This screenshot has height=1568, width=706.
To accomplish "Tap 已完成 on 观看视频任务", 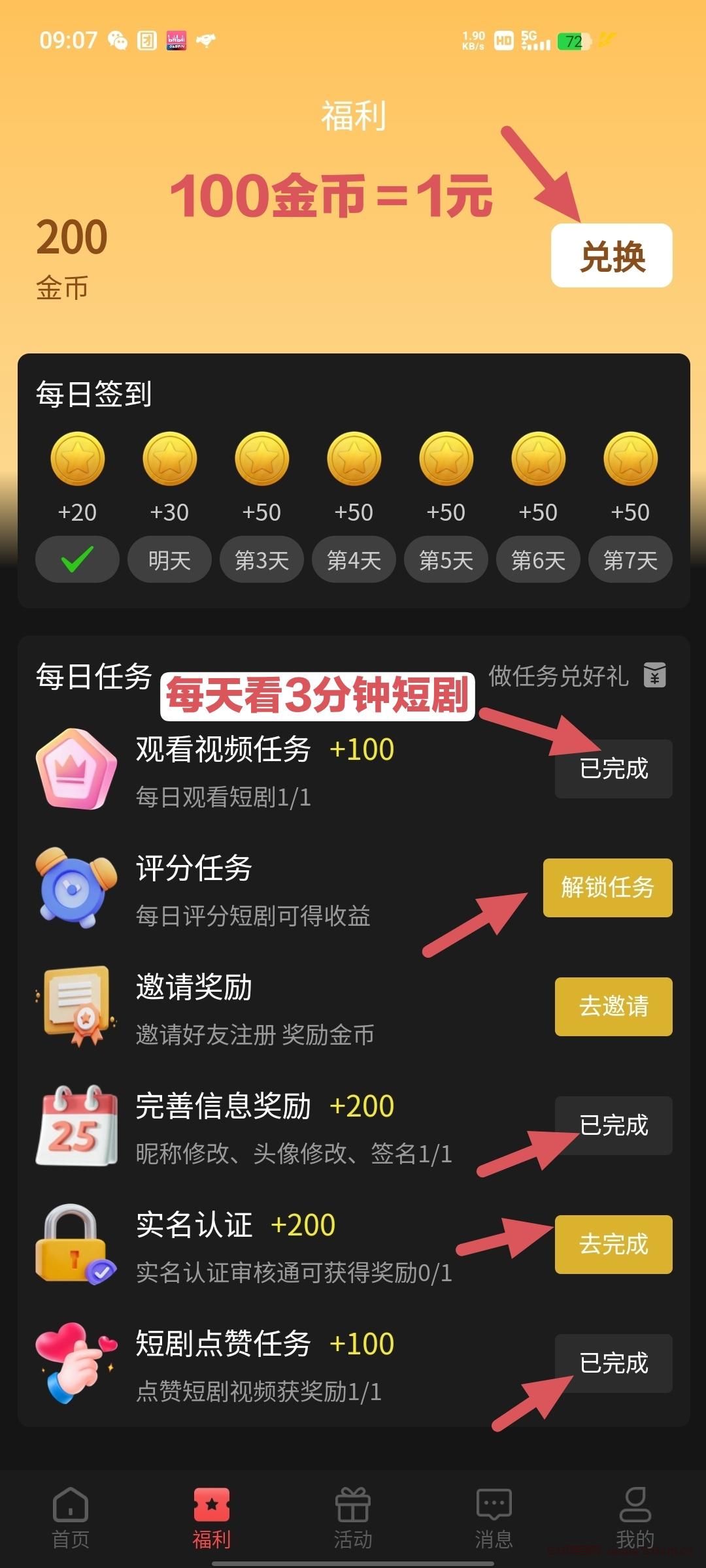I will [x=613, y=769].
